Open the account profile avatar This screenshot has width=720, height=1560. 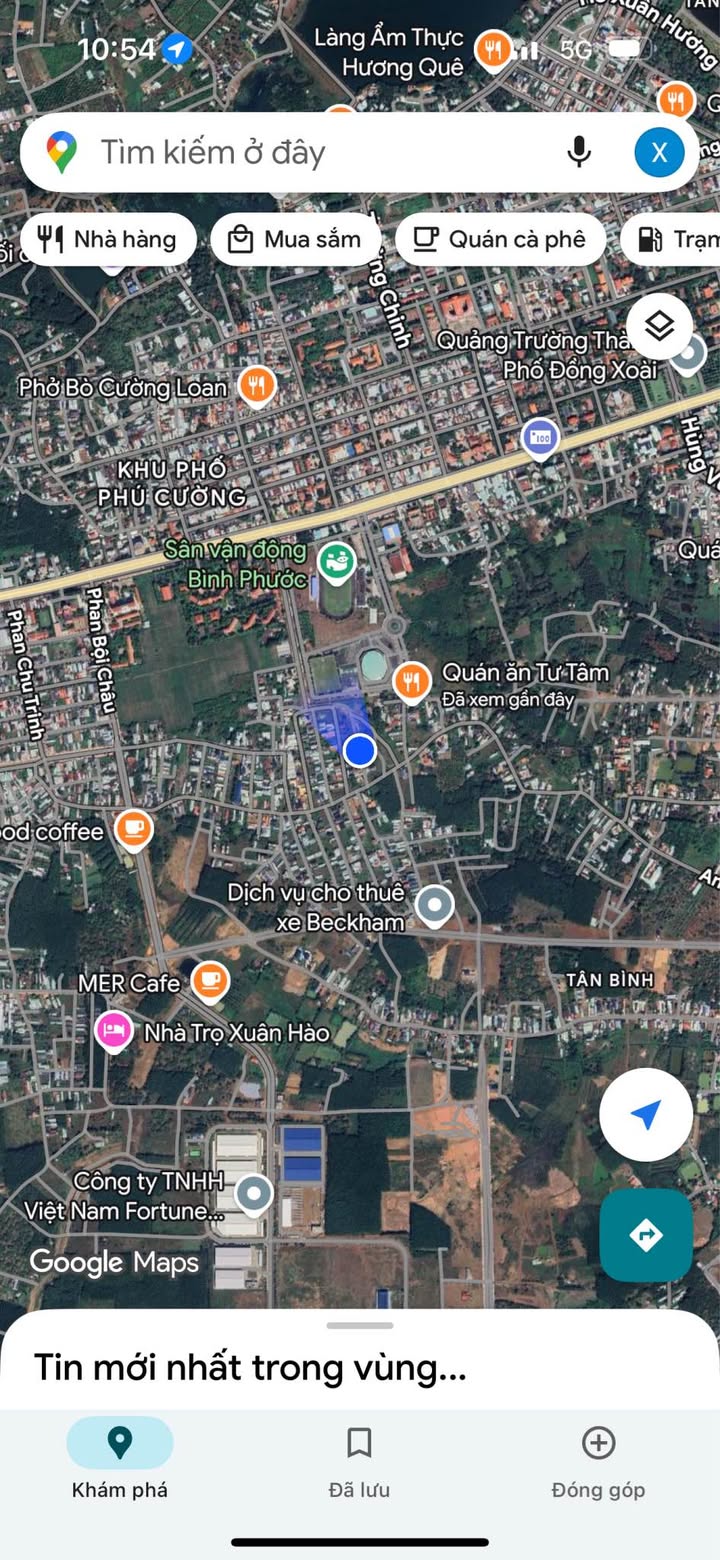click(x=659, y=152)
